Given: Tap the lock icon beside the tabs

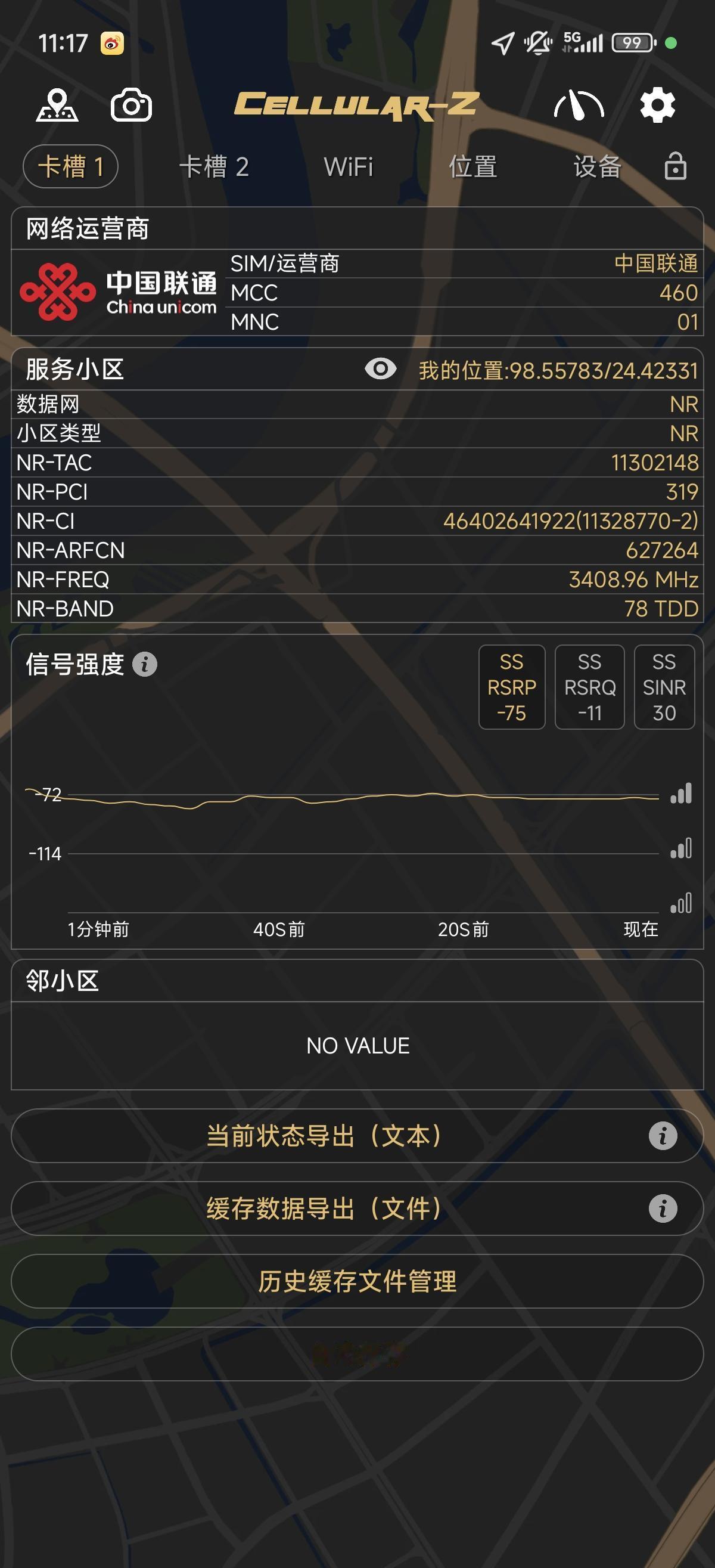Looking at the screenshot, I should pyautogui.click(x=676, y=166).
